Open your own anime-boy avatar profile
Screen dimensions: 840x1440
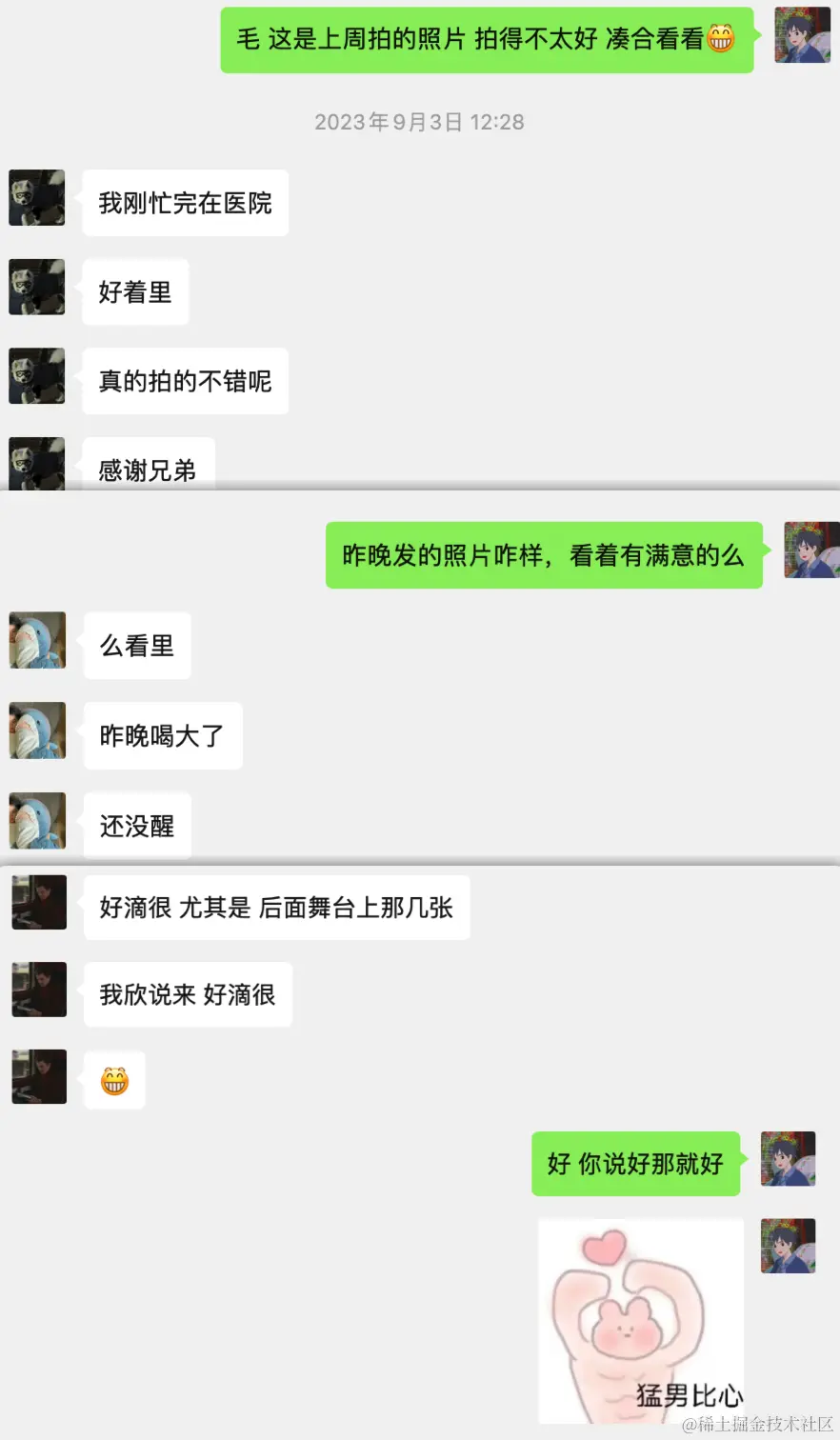802,35
